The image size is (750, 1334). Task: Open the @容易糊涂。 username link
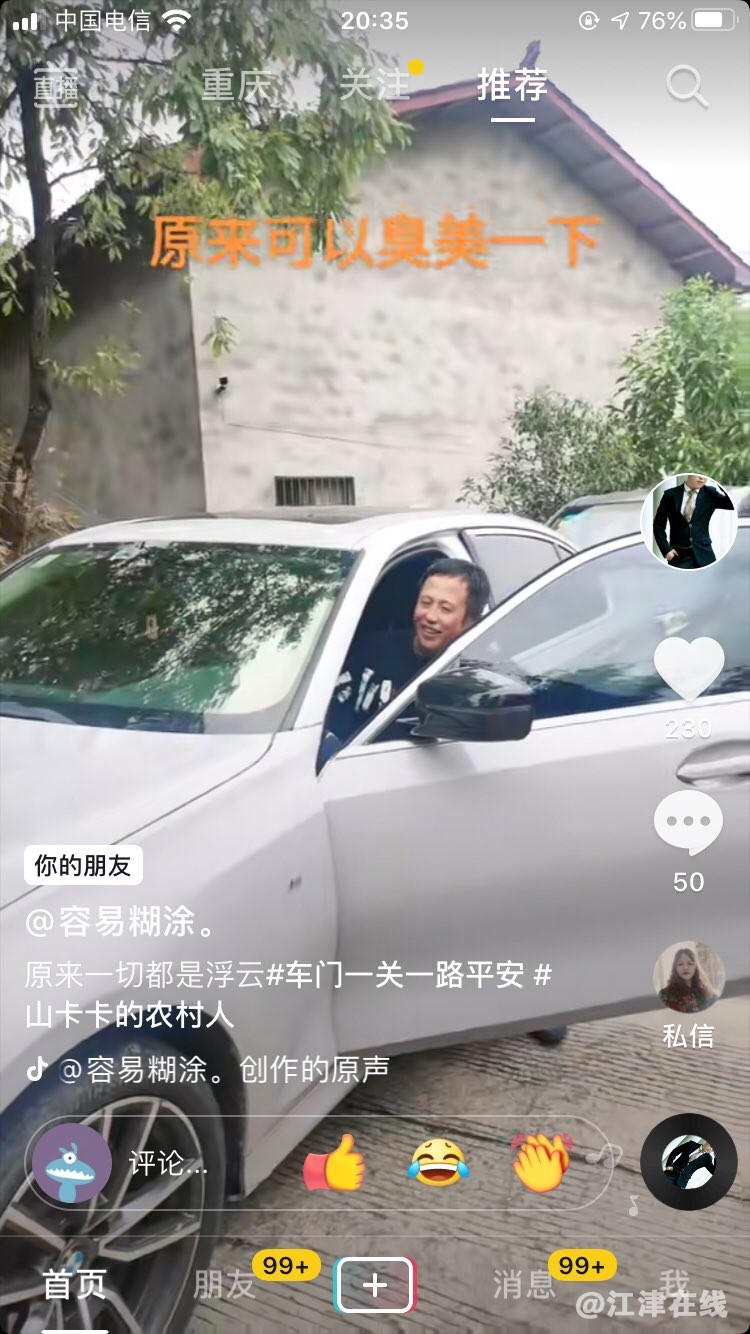[x=120, y=922]
